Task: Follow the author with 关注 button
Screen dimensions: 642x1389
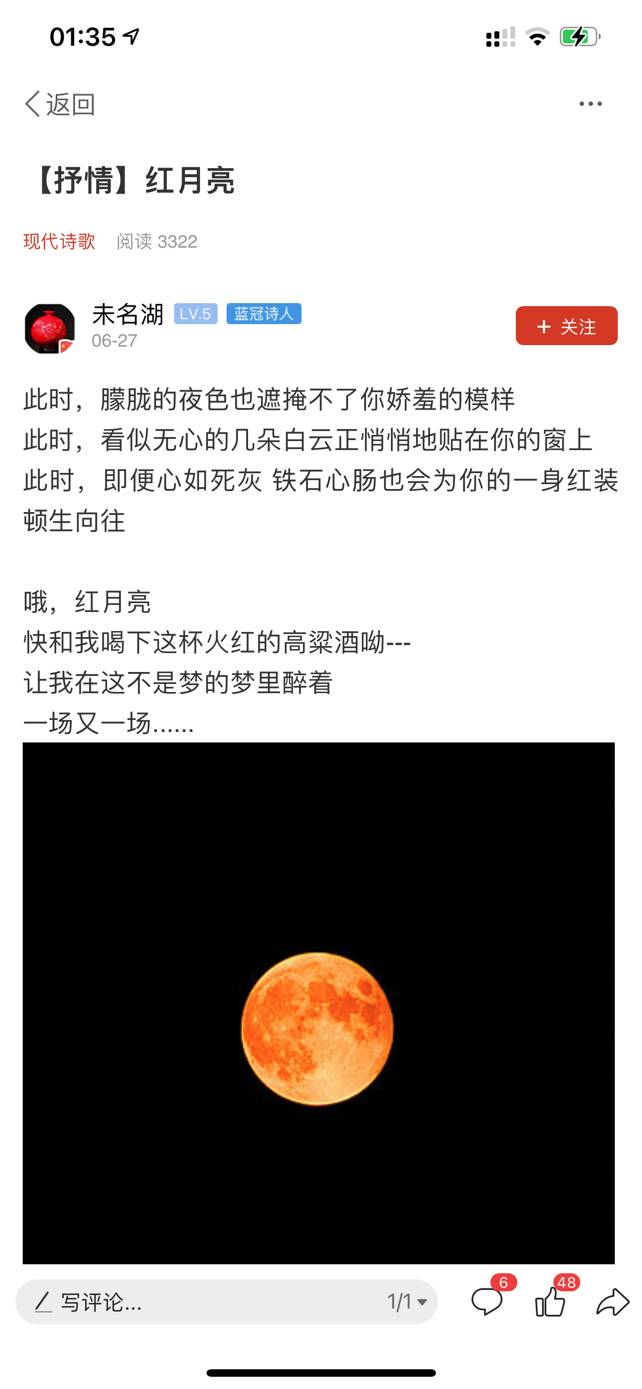Action: (x=566, y=326)
